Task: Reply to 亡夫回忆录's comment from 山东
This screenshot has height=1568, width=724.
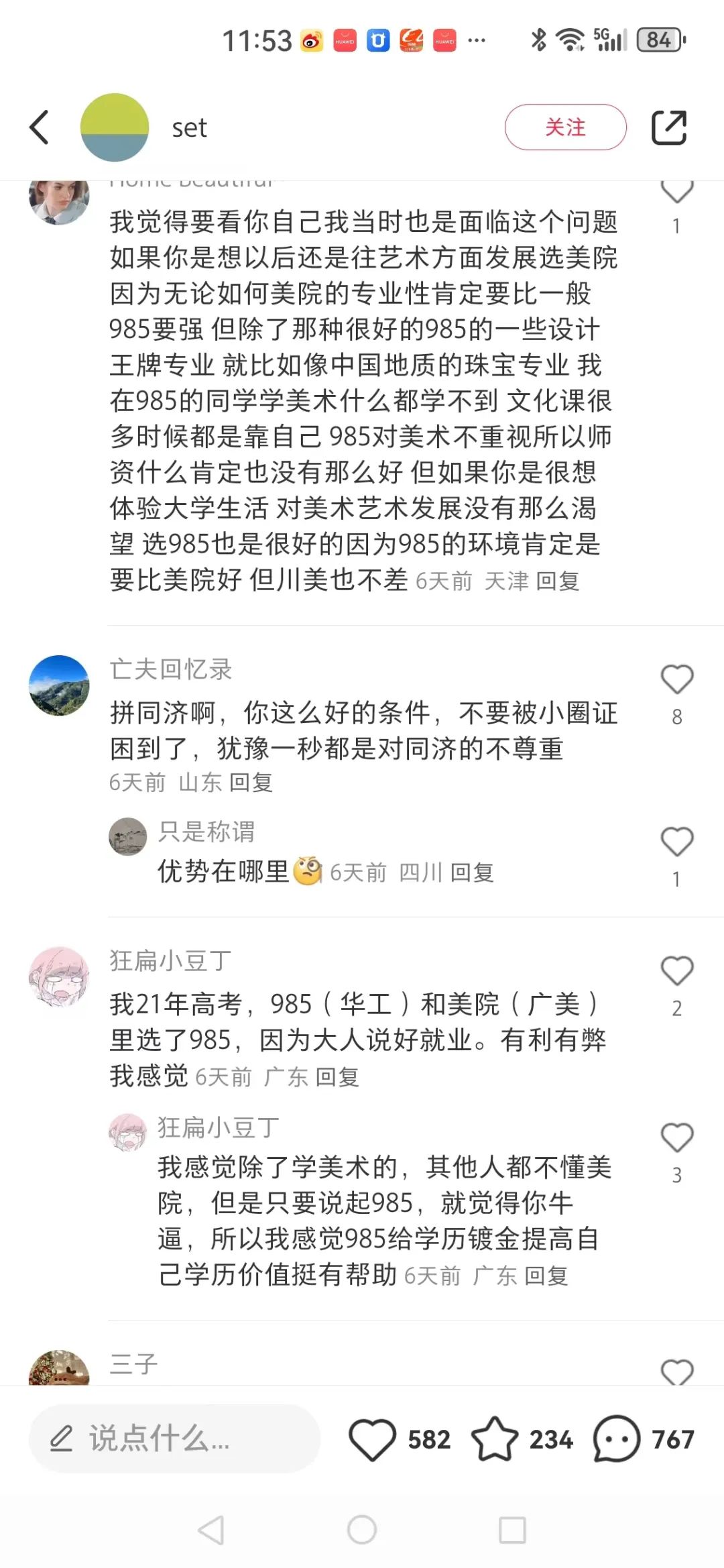Action: click(x=251, y=783)
